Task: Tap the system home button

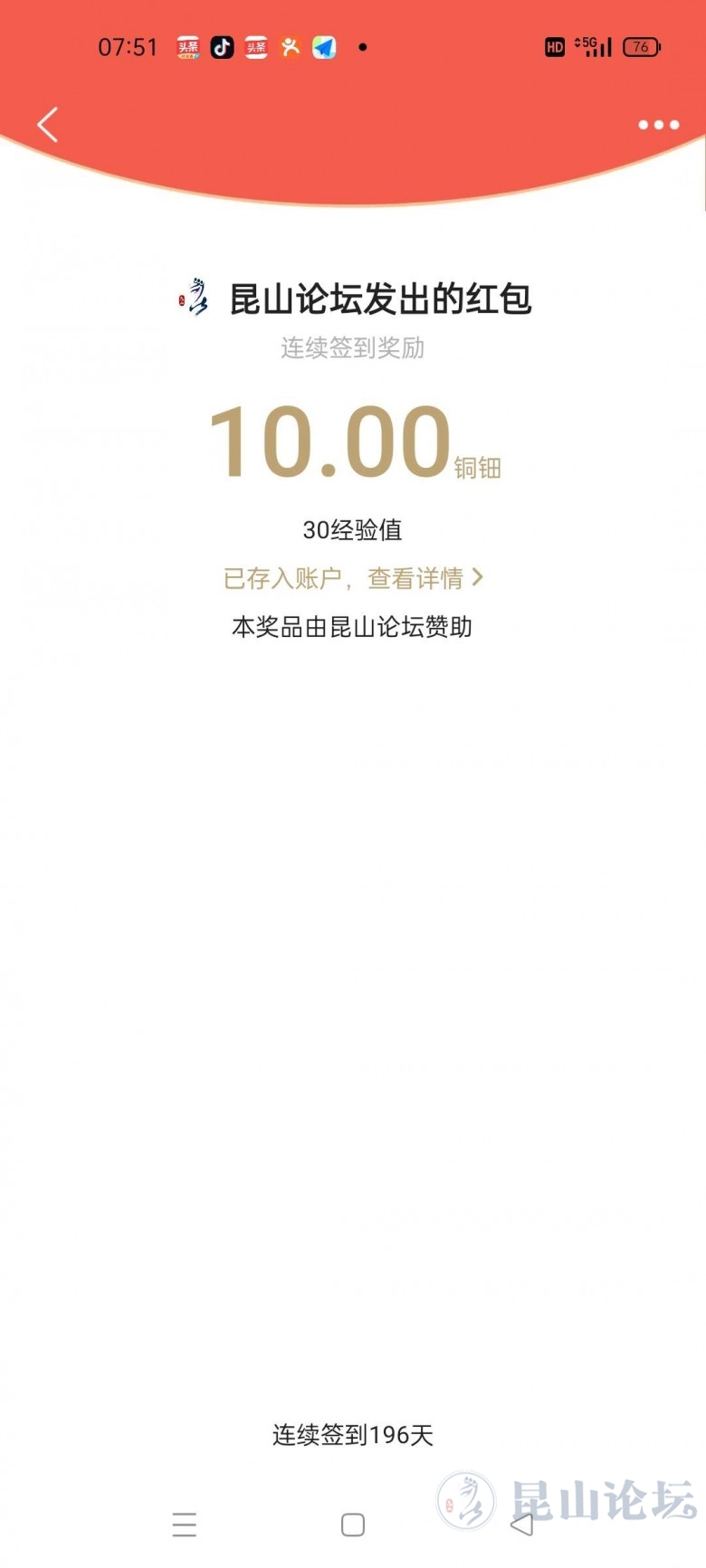Action: (353, 1525)
